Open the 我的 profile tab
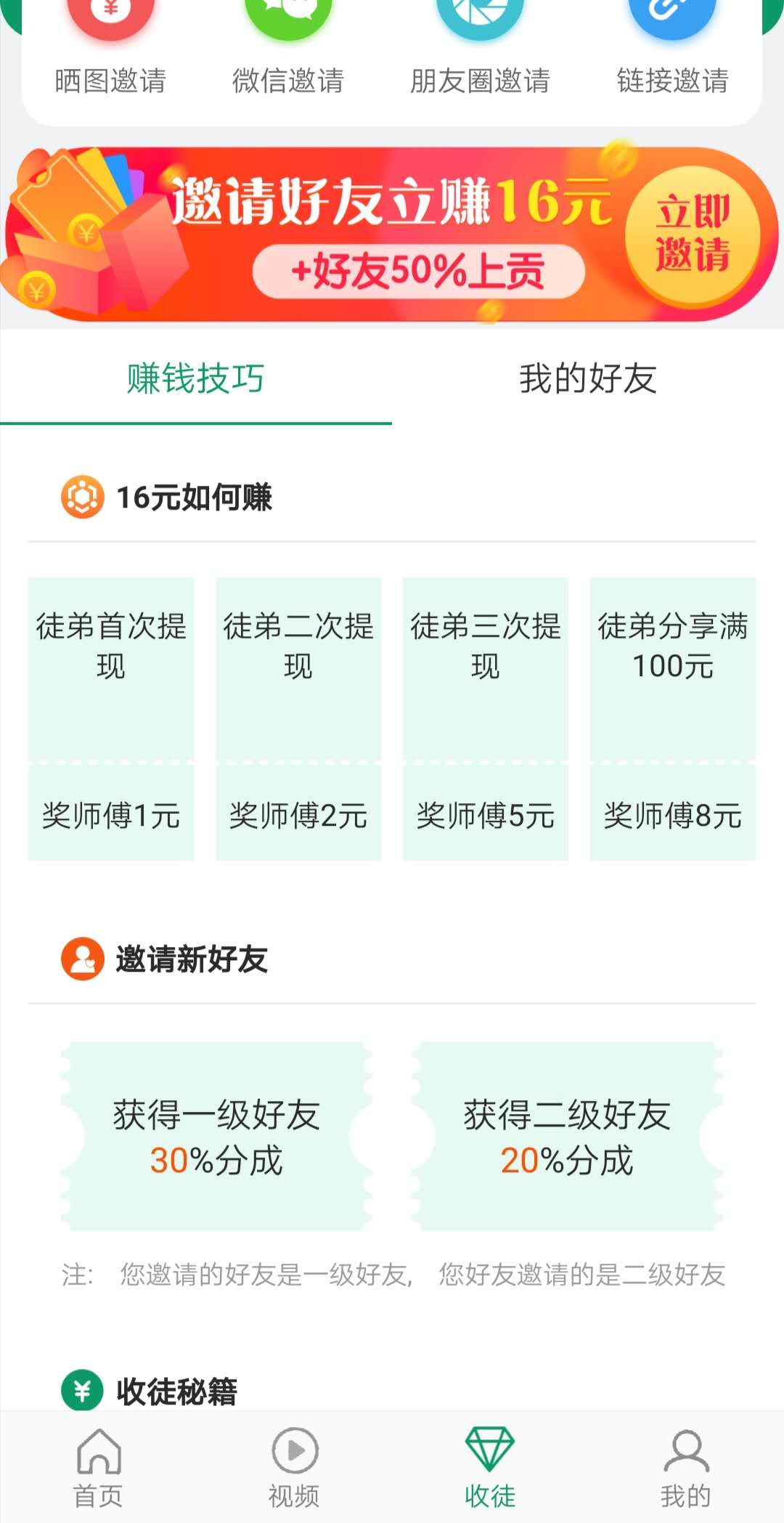This screenshot has width=784, height=1523. pyautogui.click(x=686, y=1468)
